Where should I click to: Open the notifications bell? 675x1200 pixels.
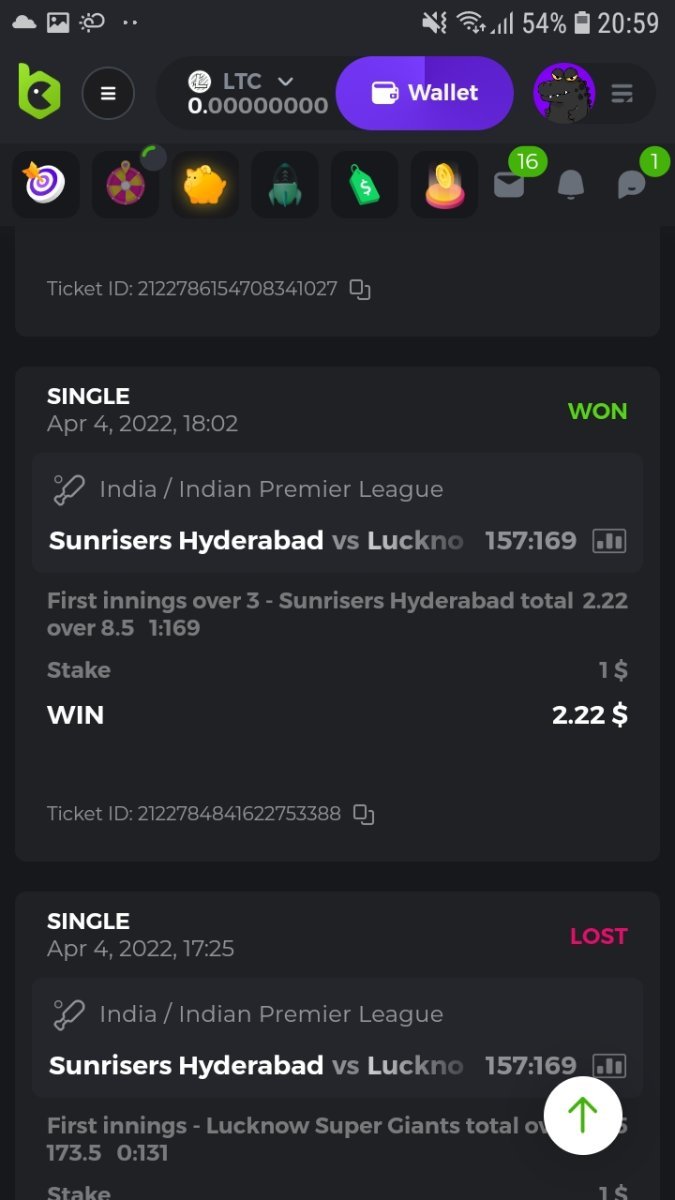point(570,184)
